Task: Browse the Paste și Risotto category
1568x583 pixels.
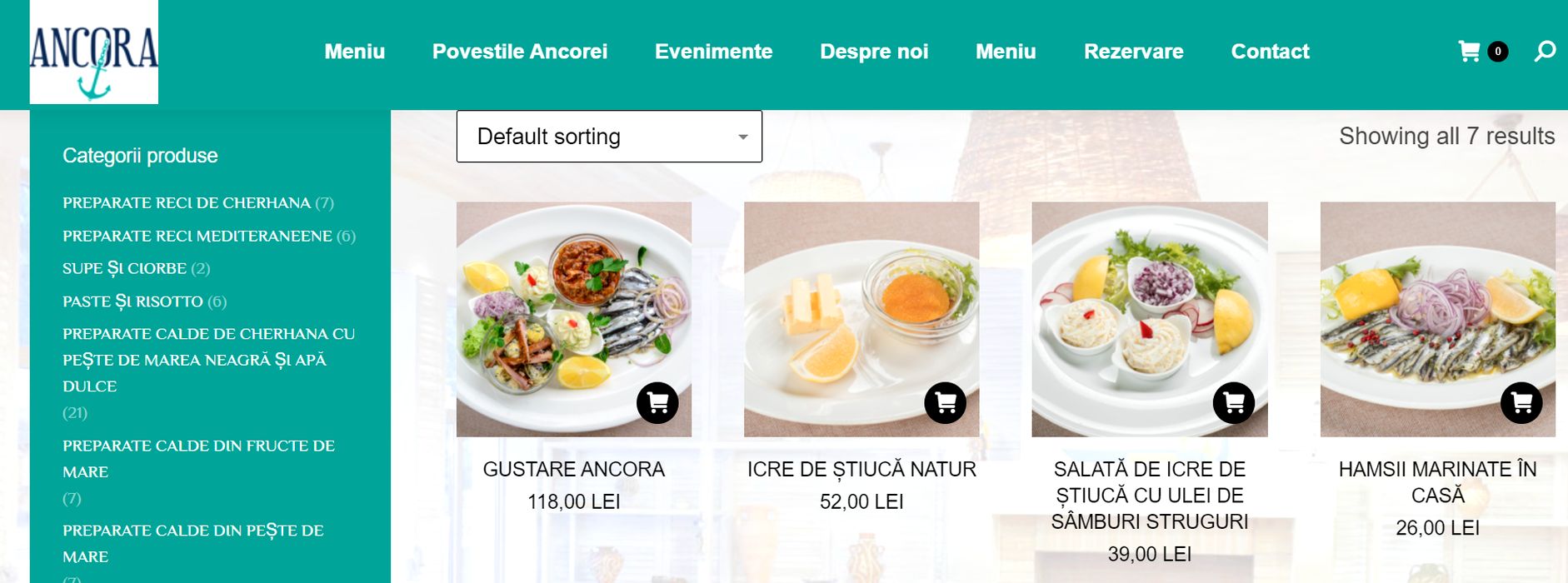Action: tap(132, 301)
